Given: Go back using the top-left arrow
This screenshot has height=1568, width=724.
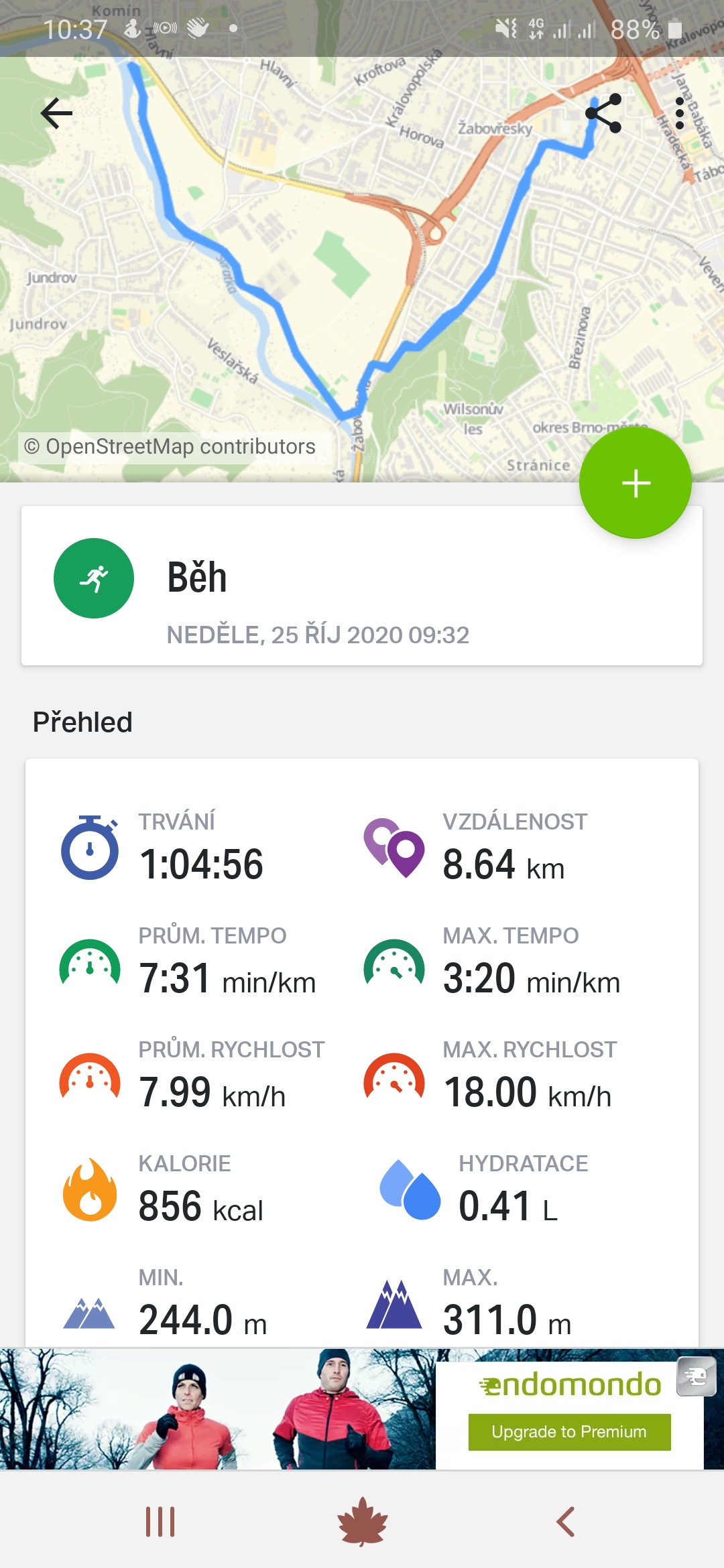Looking at the screenshot, I should pyautogui.click(x=56, y=113).
